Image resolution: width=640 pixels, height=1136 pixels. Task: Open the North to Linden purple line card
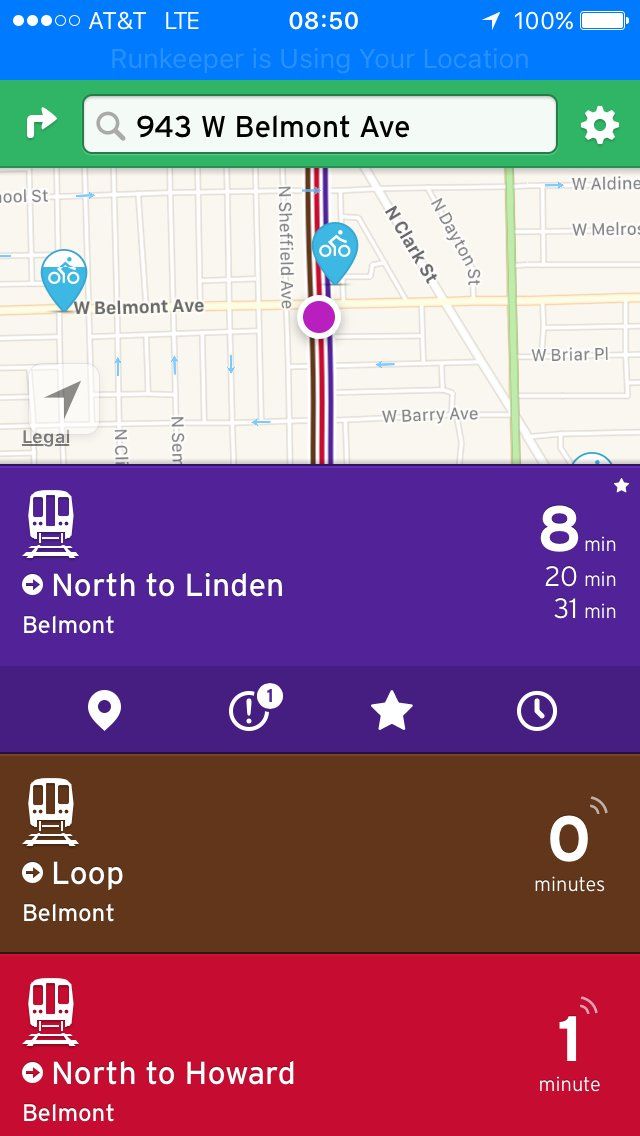320,566
